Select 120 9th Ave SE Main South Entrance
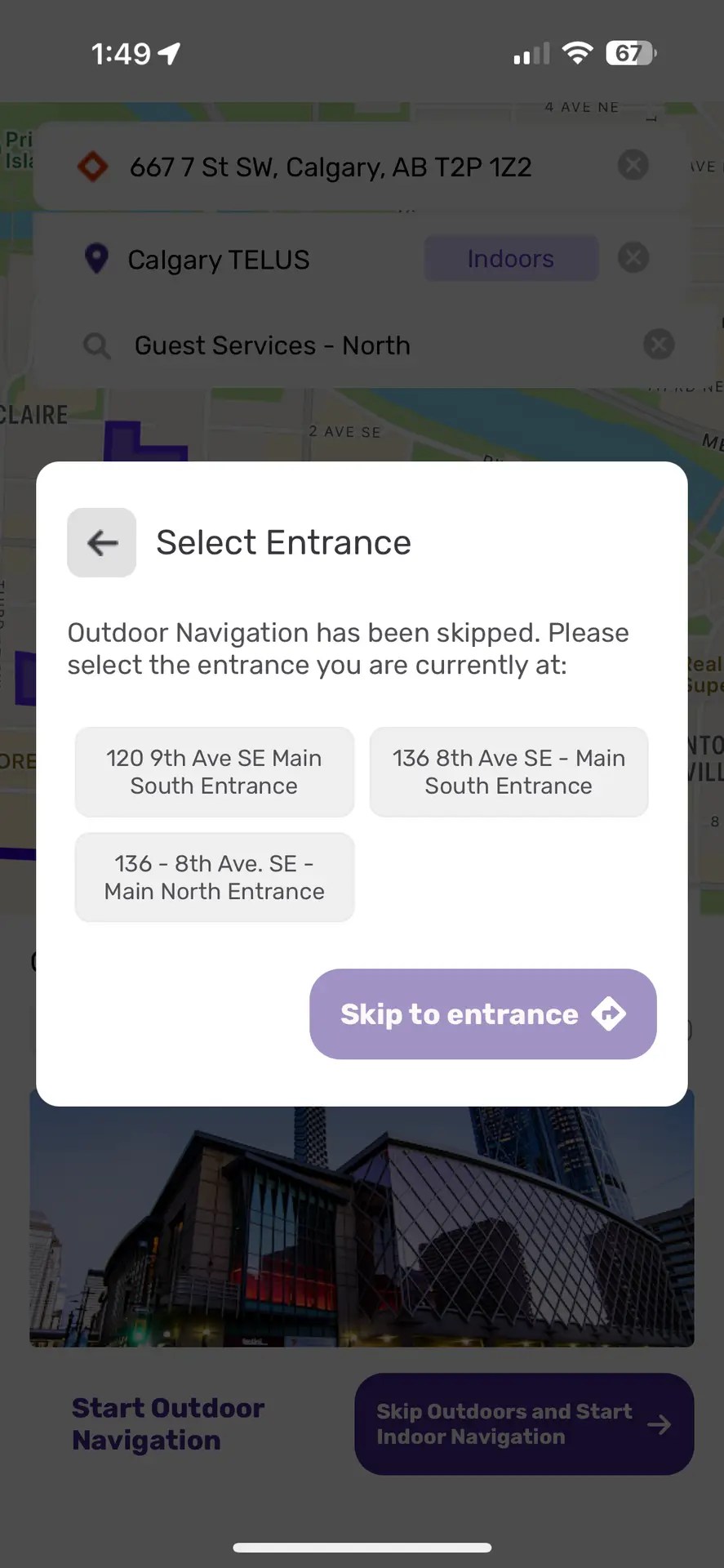 click(215, 772)
